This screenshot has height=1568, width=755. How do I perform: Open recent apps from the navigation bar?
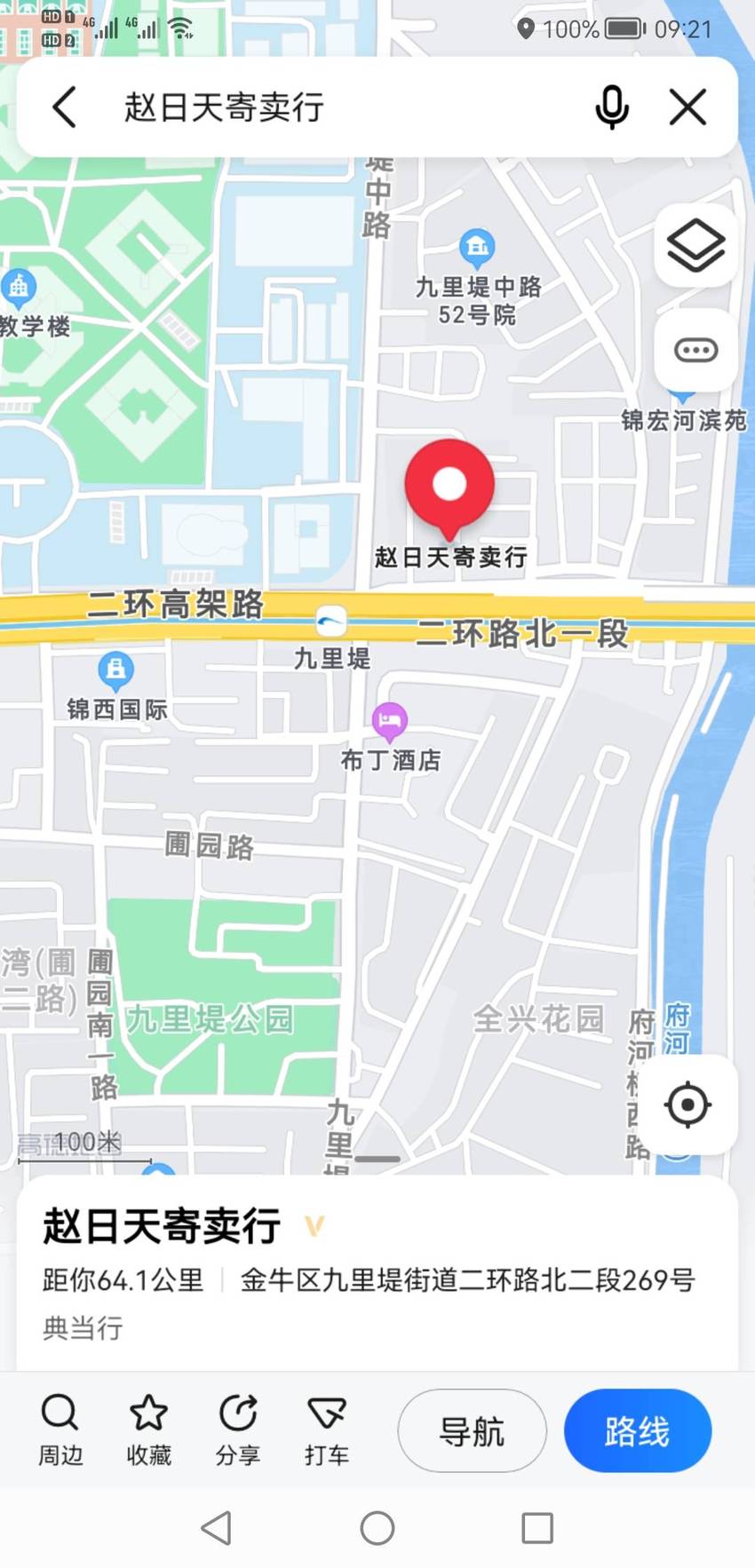tap(537, 1528)
